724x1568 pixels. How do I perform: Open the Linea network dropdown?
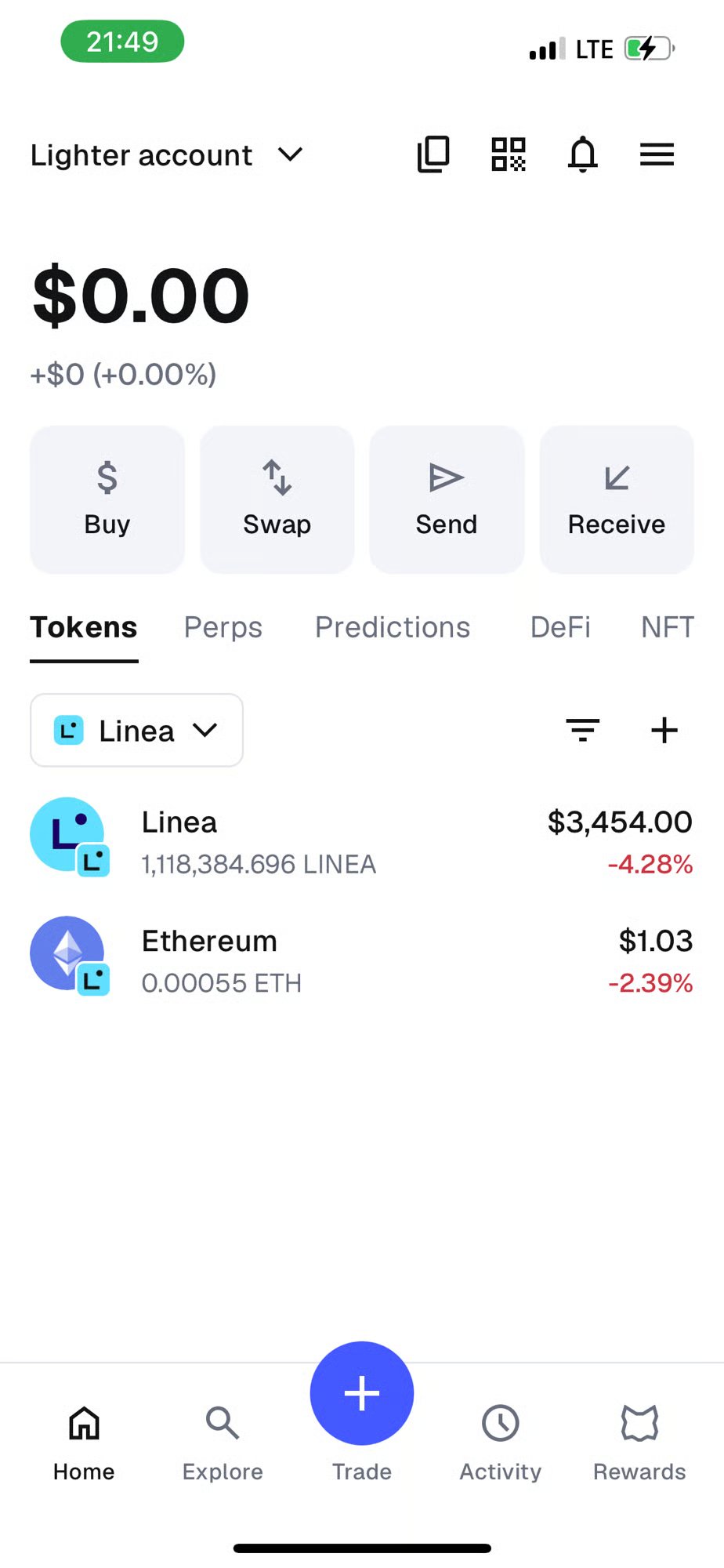coord(136,731)
